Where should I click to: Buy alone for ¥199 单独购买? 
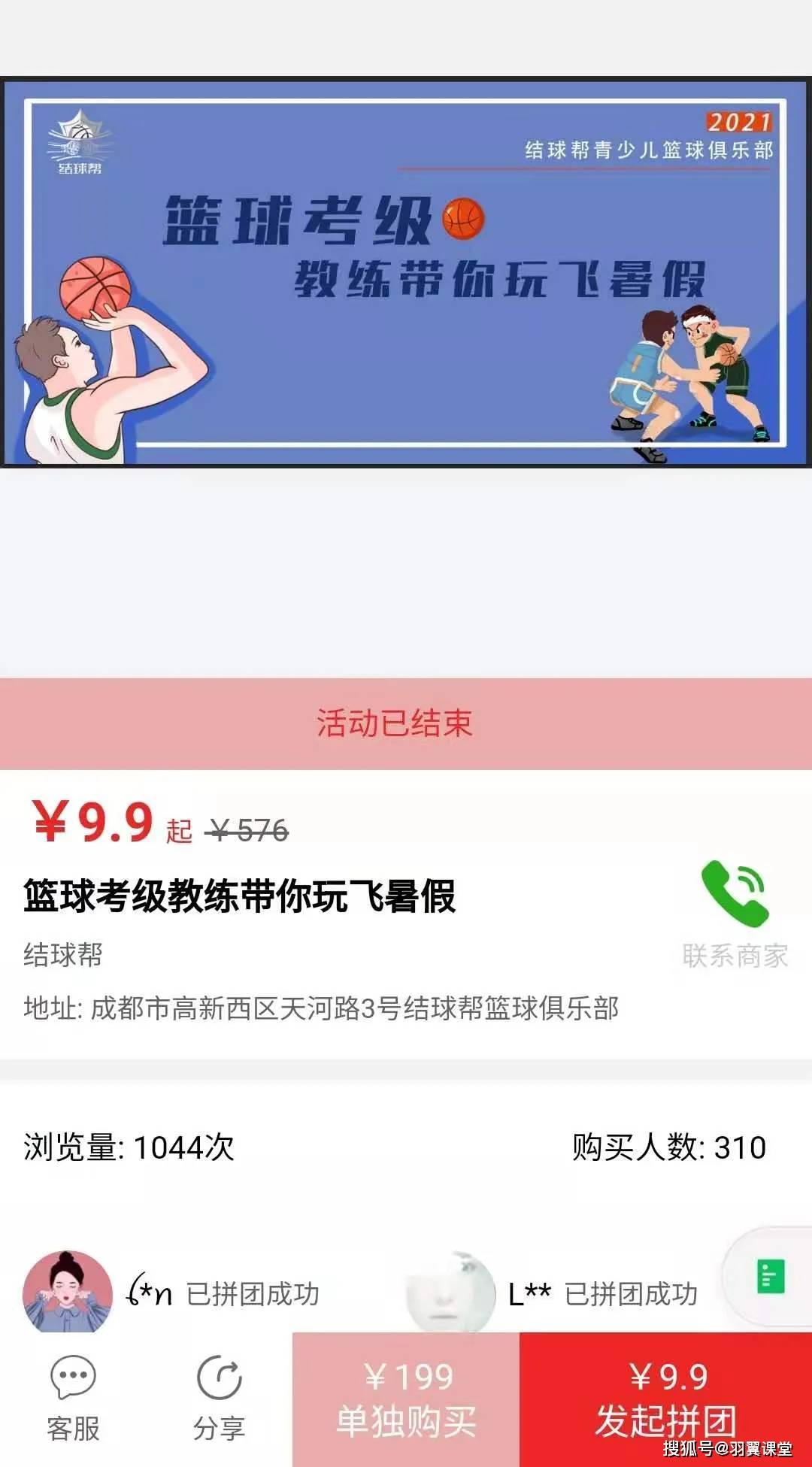(x=406, y=1399)
